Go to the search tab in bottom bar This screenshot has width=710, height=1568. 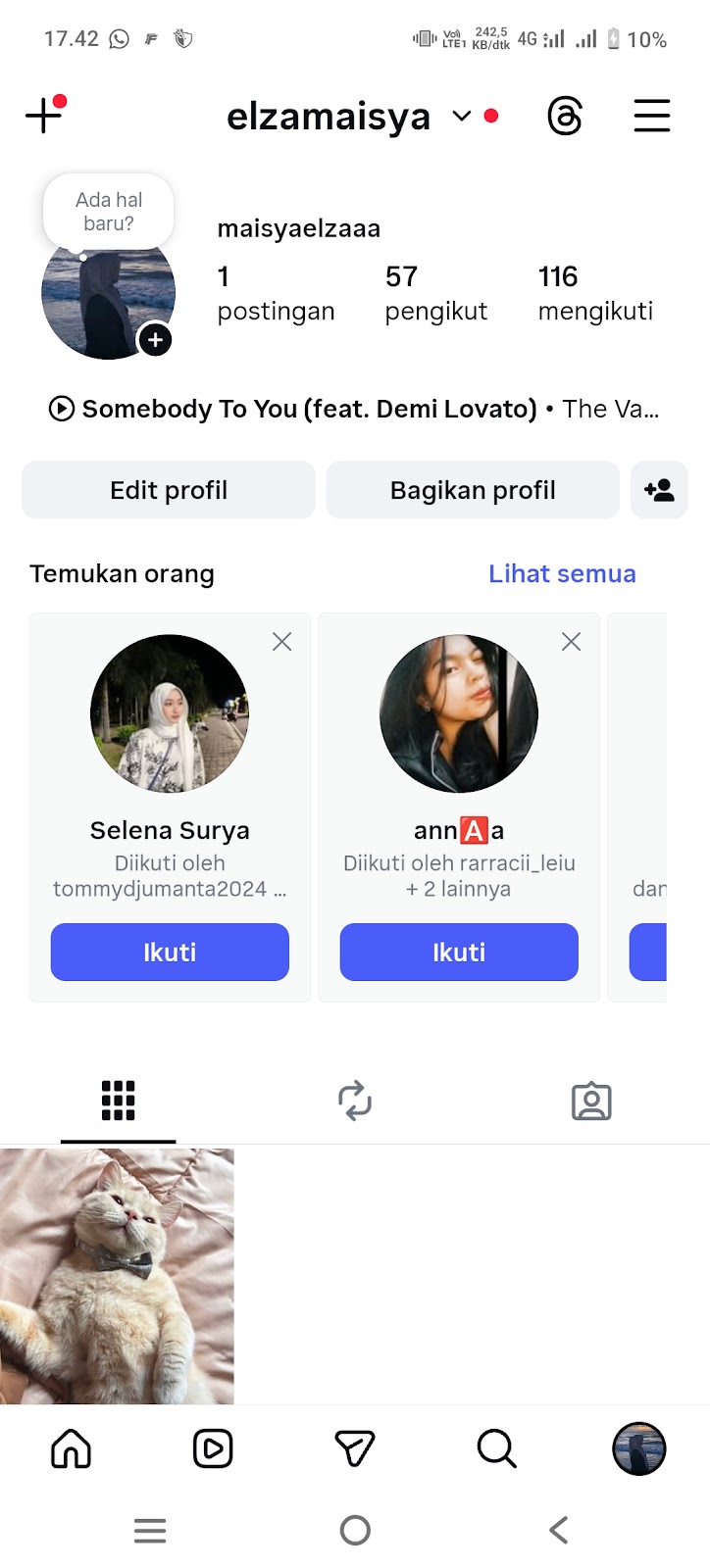coord(496,1448)
